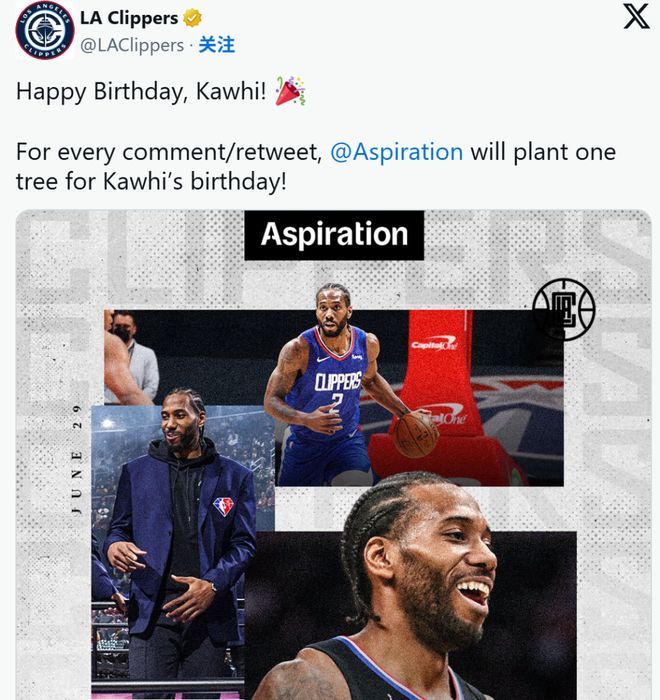Open the @Aspiration mention
Screen dimensions: 660x700
(x=396, y=153)
